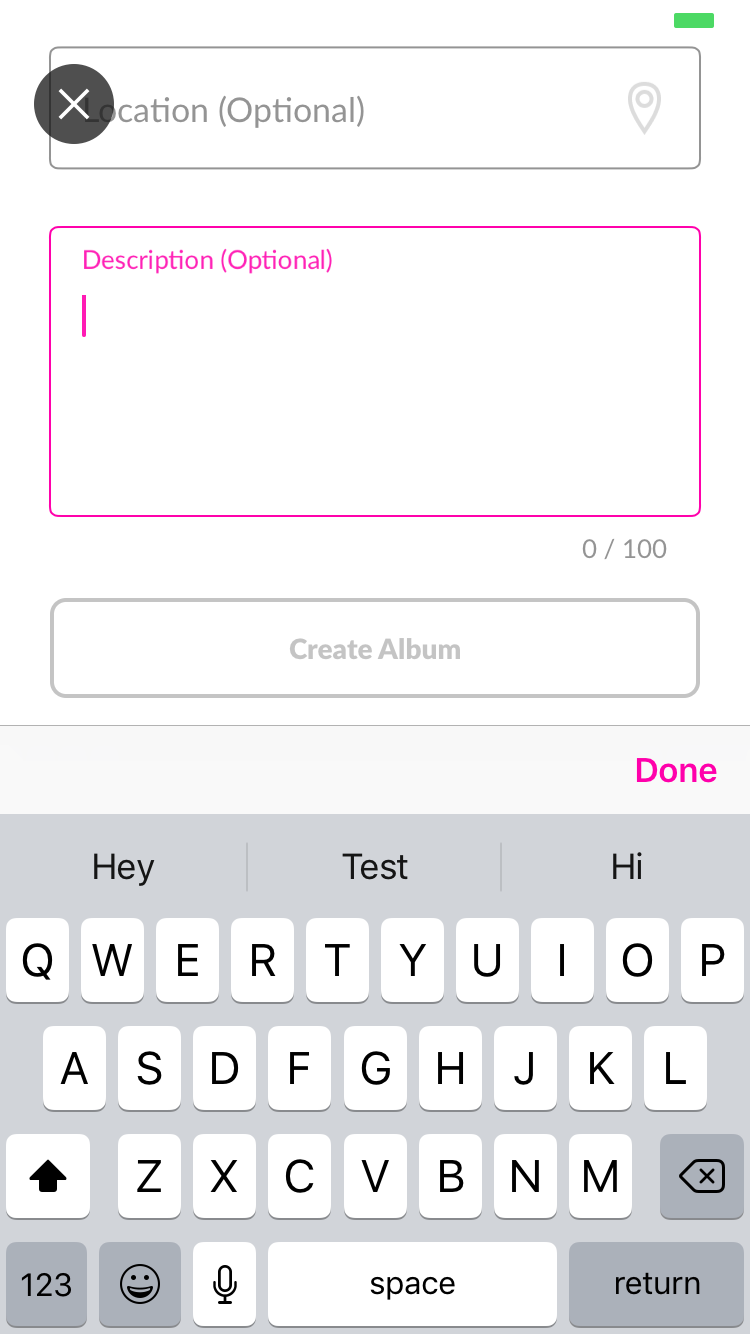
Task: Tap Done above the keyboard
Action: (676, 770)
